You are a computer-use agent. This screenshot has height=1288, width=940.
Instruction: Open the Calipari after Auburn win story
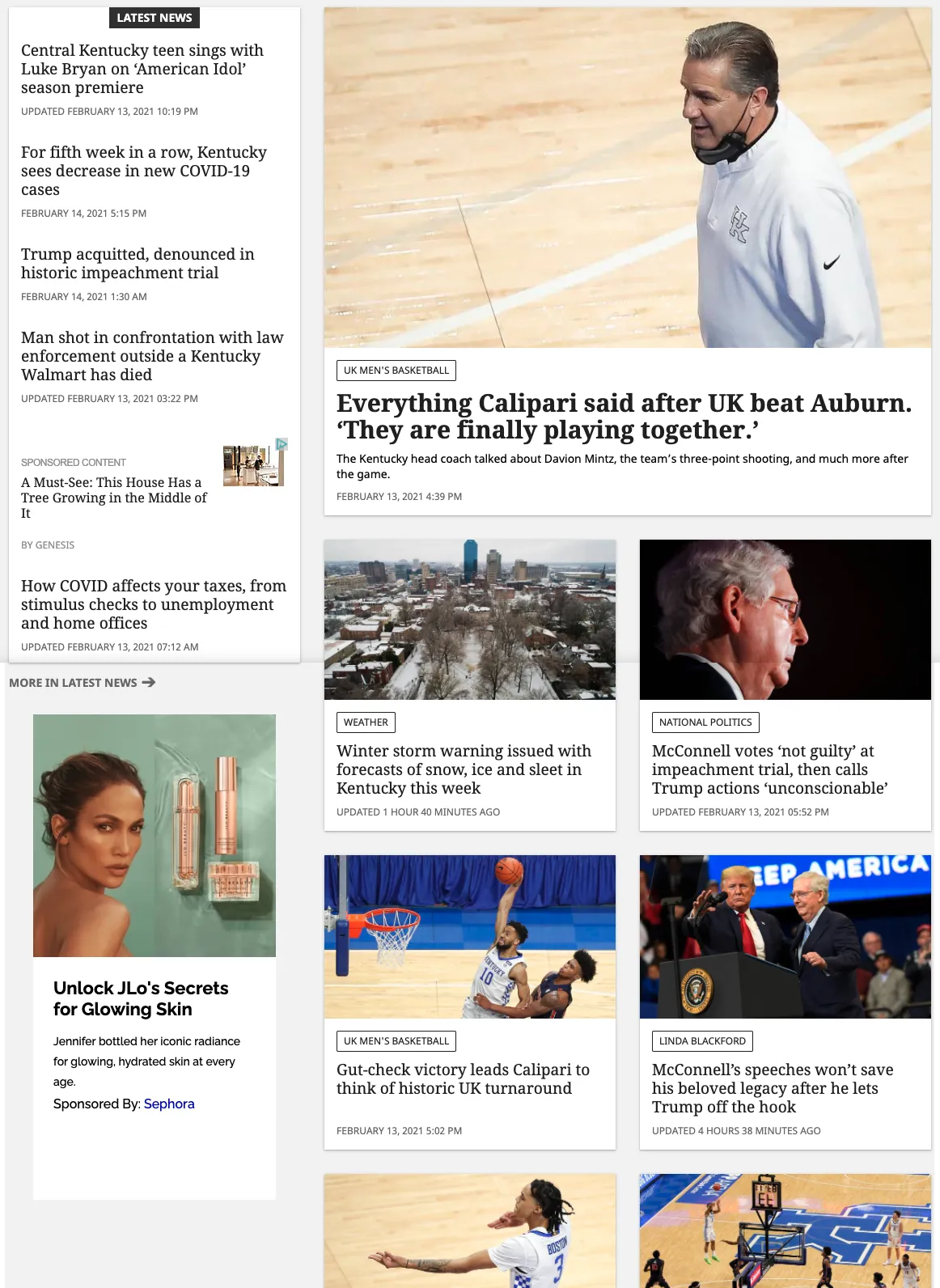click(624, 416)
